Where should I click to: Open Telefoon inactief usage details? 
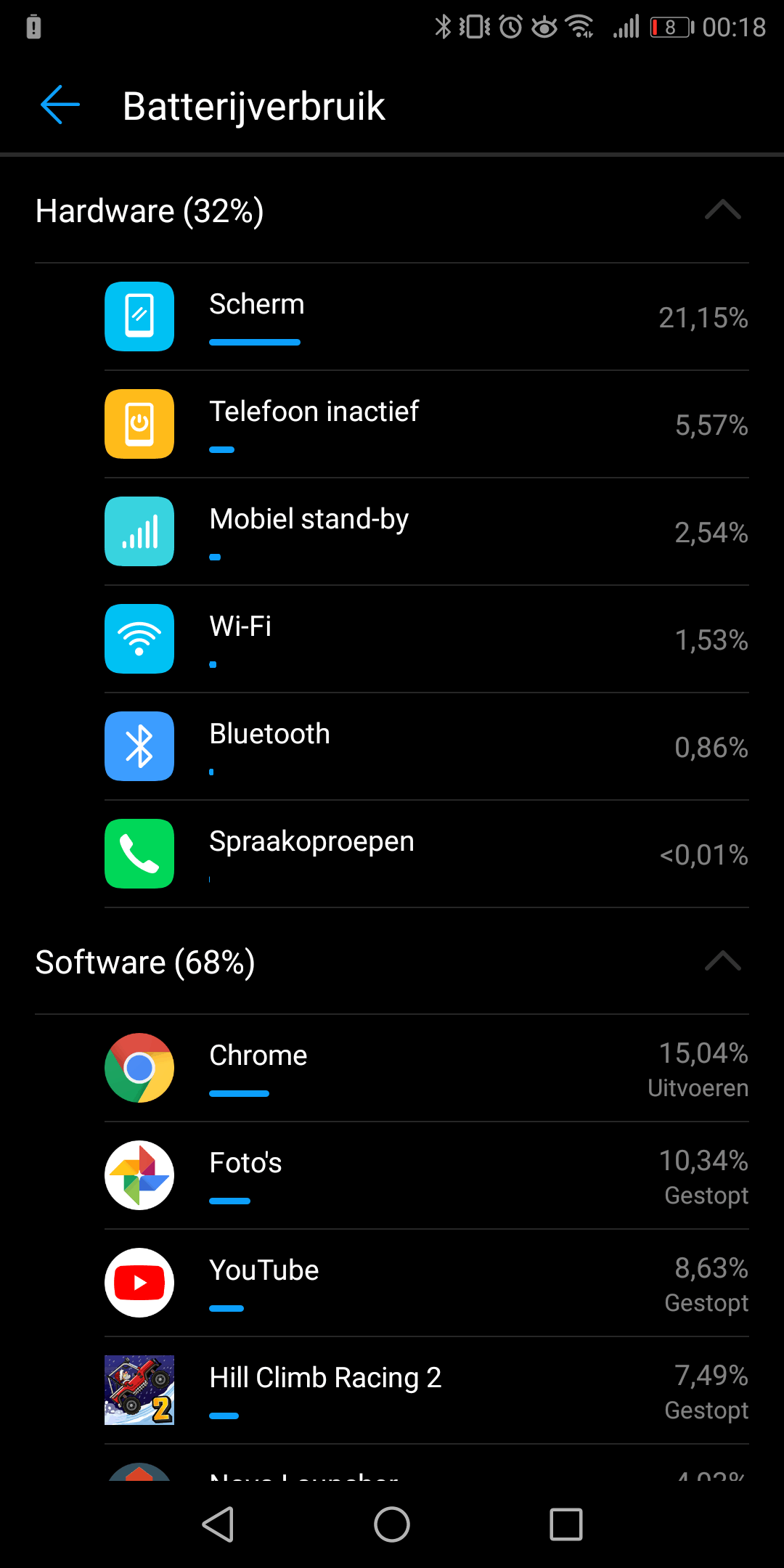[x=426, y=425]
